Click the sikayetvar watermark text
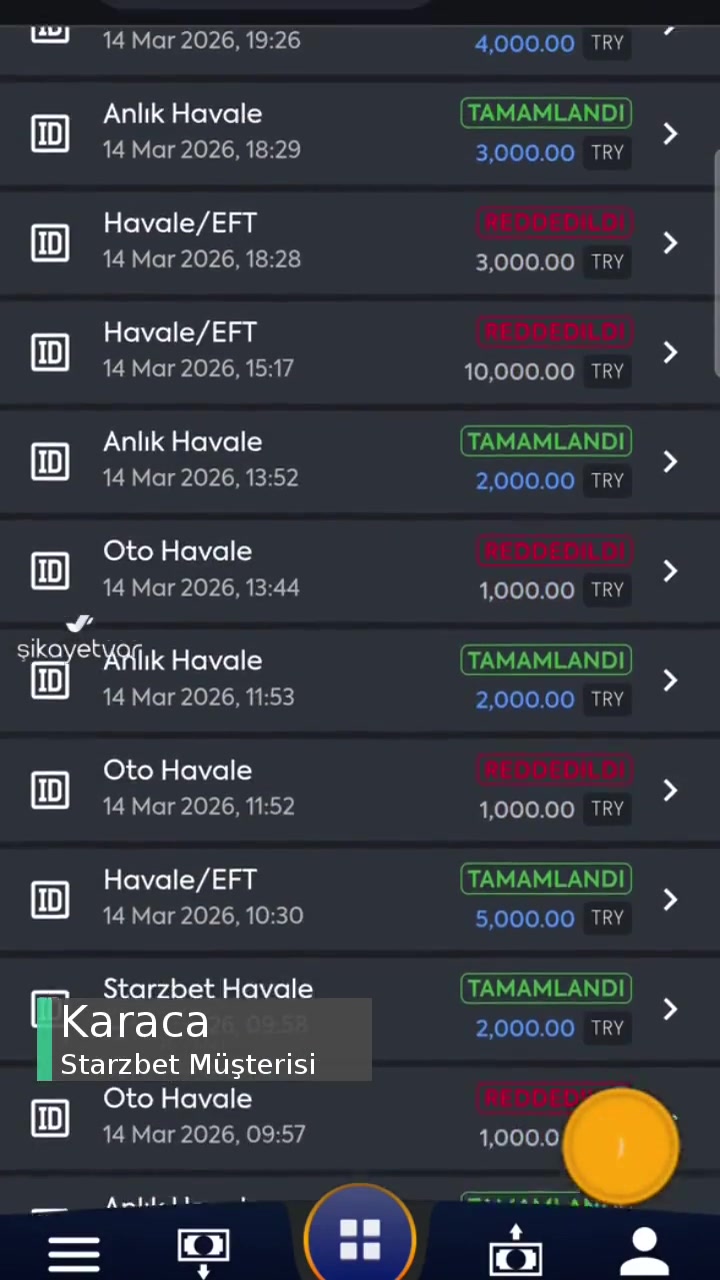 80,649
